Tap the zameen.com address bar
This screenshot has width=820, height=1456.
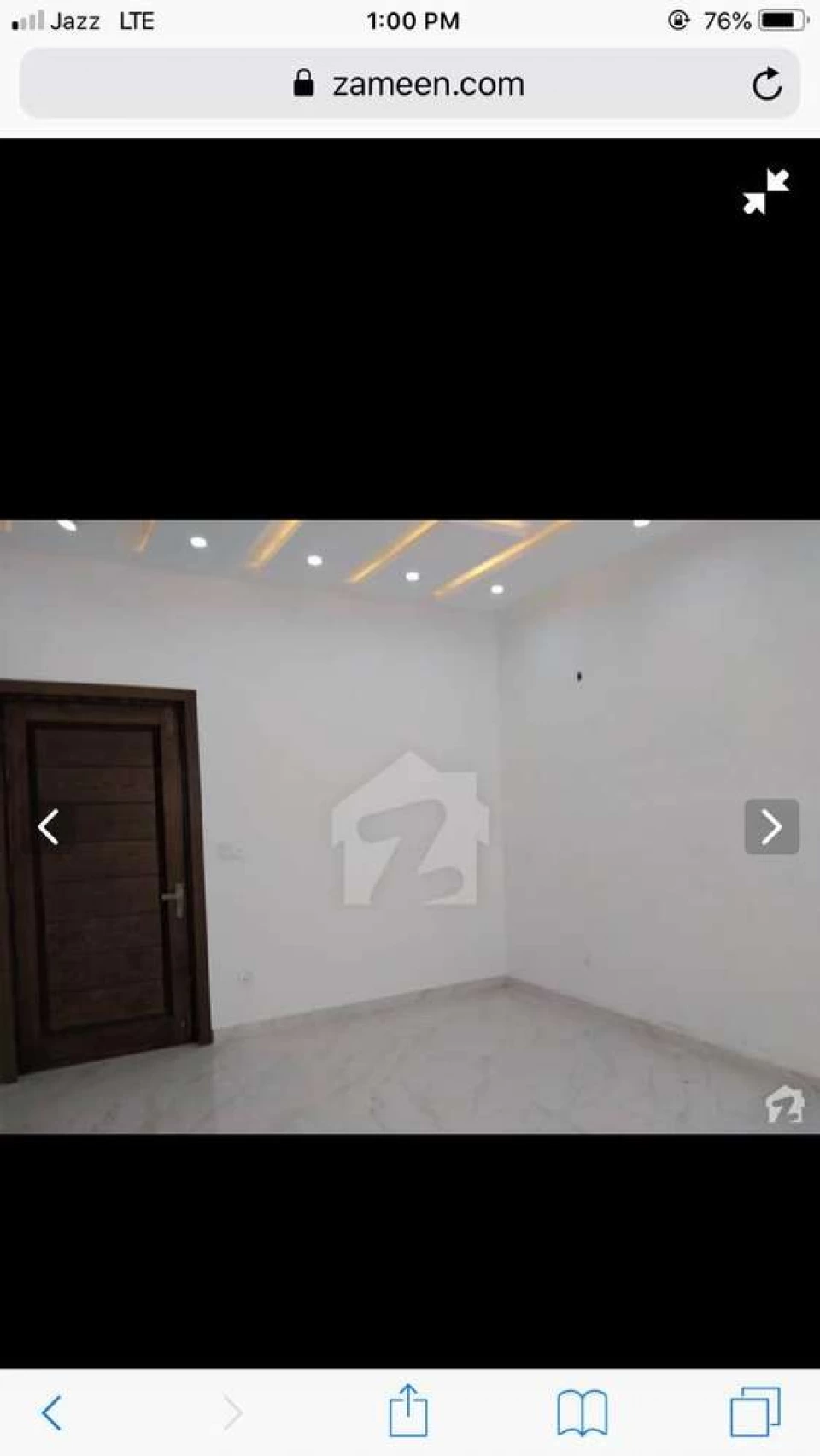(409, 84)
